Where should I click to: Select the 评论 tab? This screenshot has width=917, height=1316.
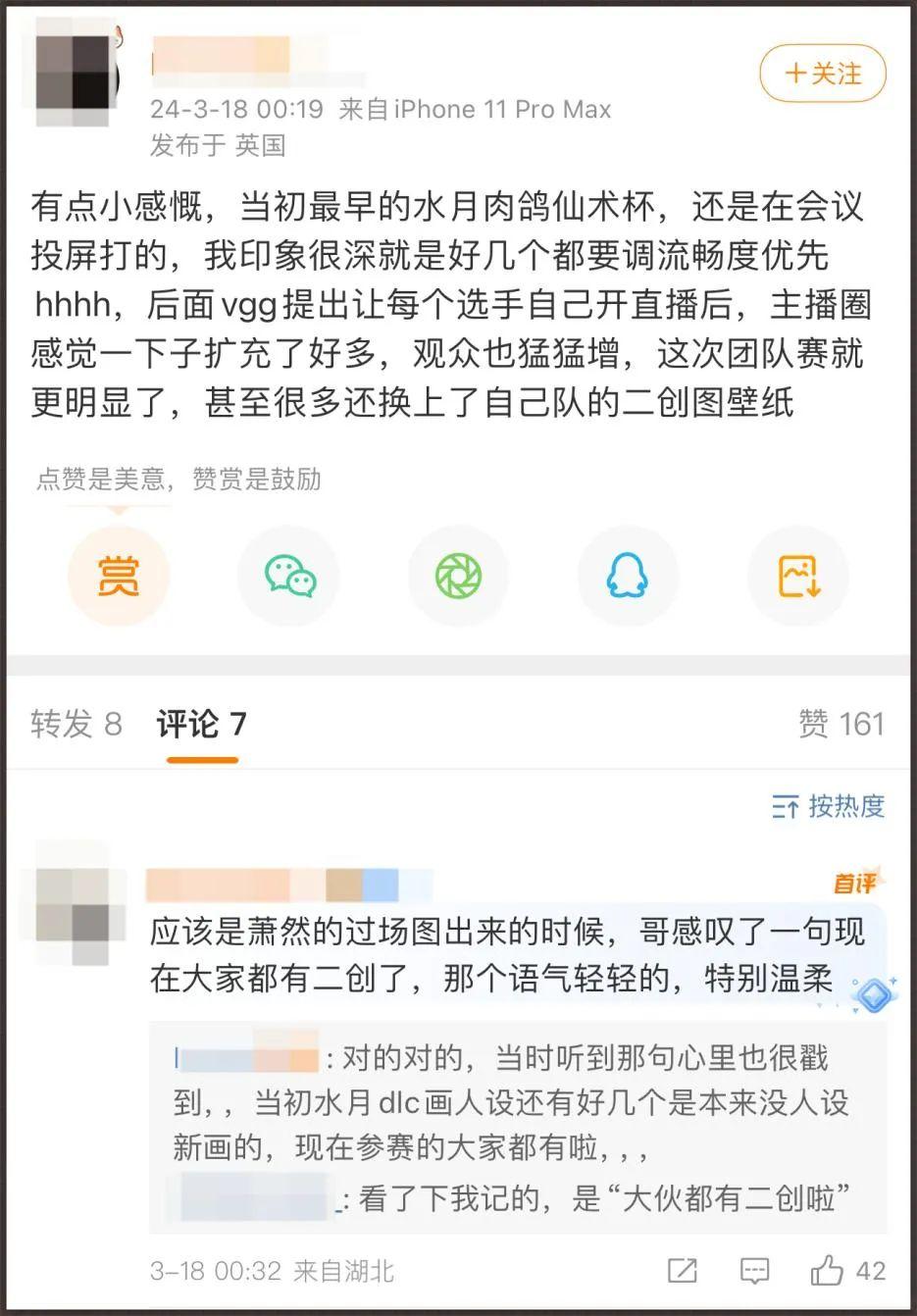201,724
